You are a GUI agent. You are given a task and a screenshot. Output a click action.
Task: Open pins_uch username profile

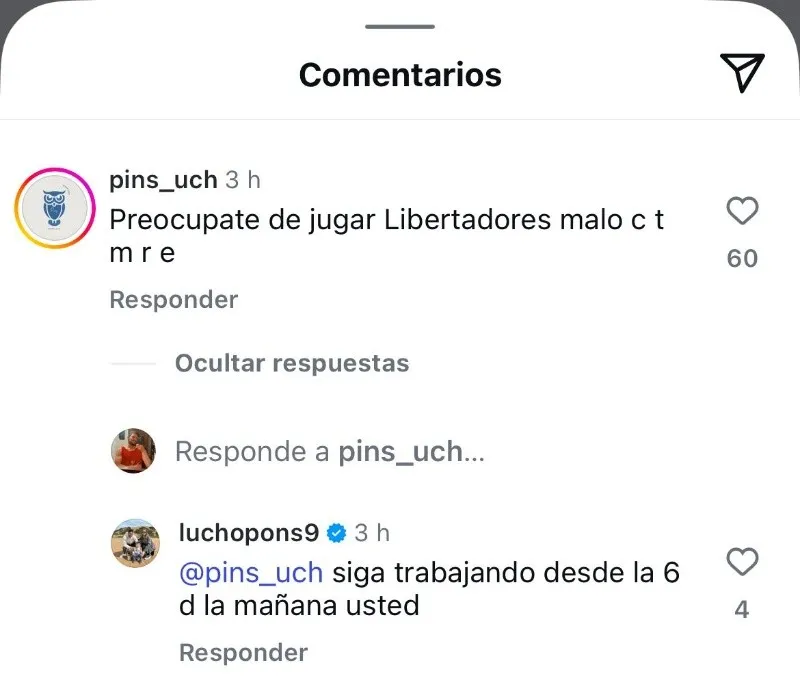click(x=163, y=180)
